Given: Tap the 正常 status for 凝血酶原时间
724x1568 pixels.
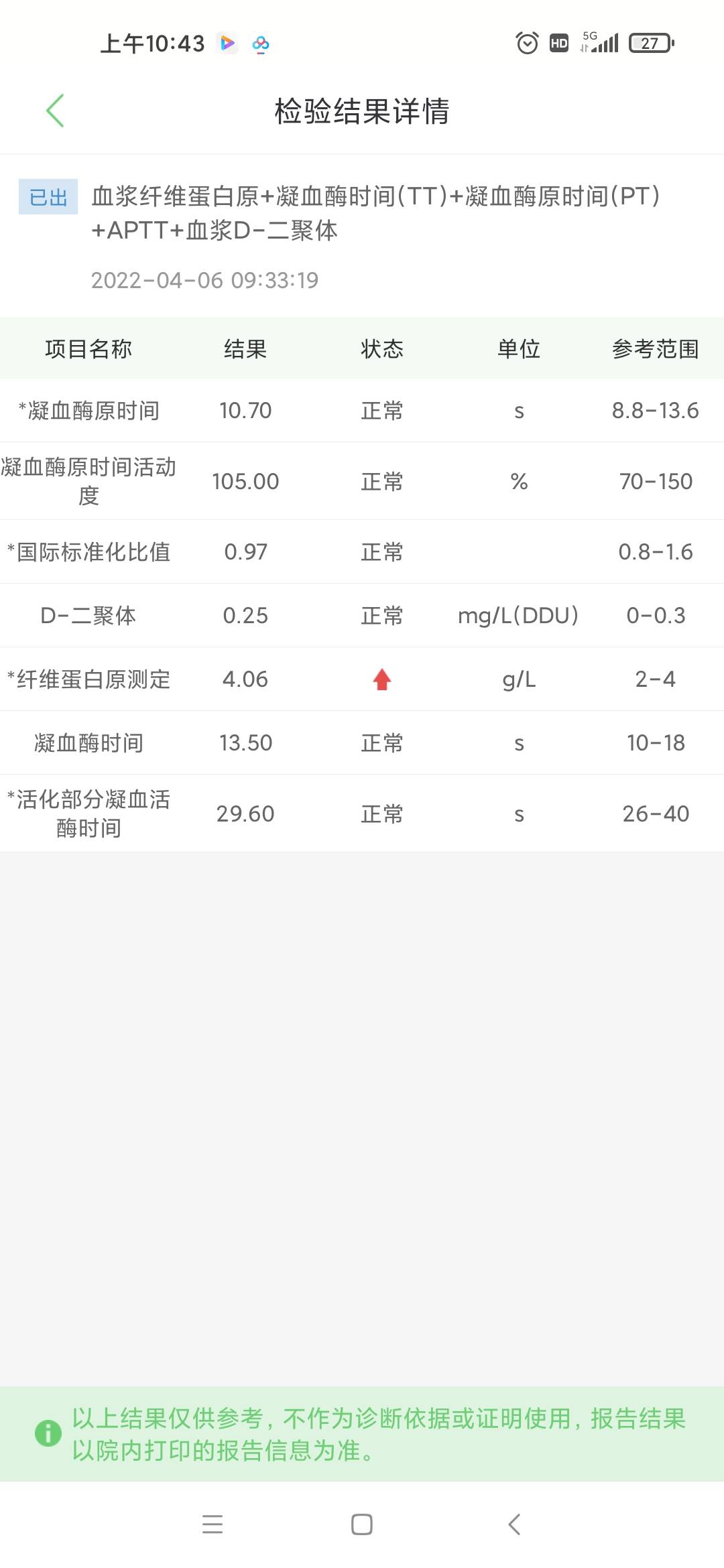Looking at the screenshot, I should click(x=381, y=411).
